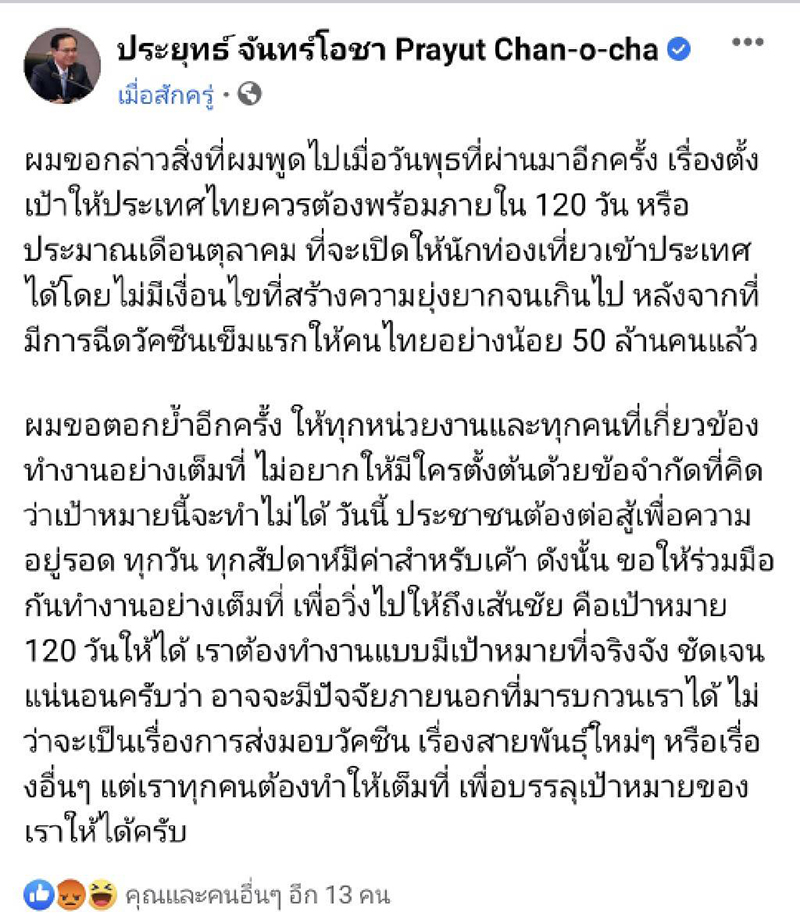The height and width of the screenshot is (923, 800).
Task: Open the post's three-dot options menu
Action: [x=748, y=43]
